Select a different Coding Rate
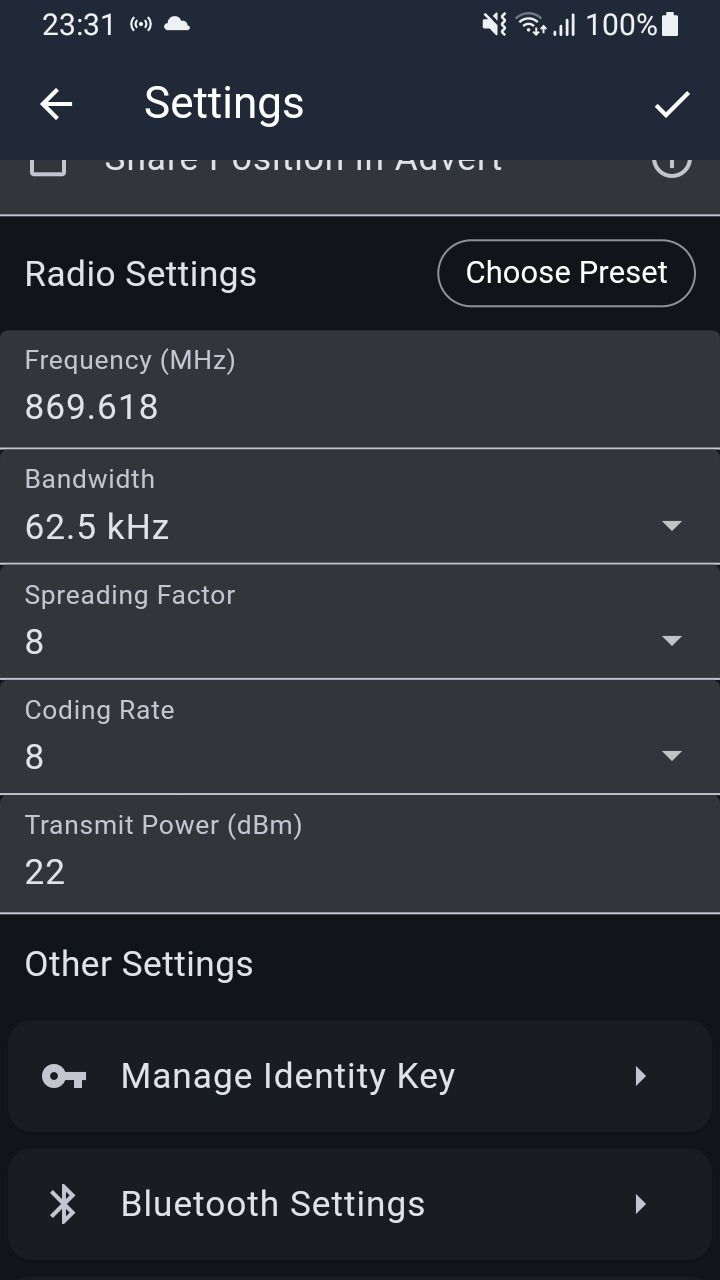The height and width of the screenshot is (1280, 720). 360,737
